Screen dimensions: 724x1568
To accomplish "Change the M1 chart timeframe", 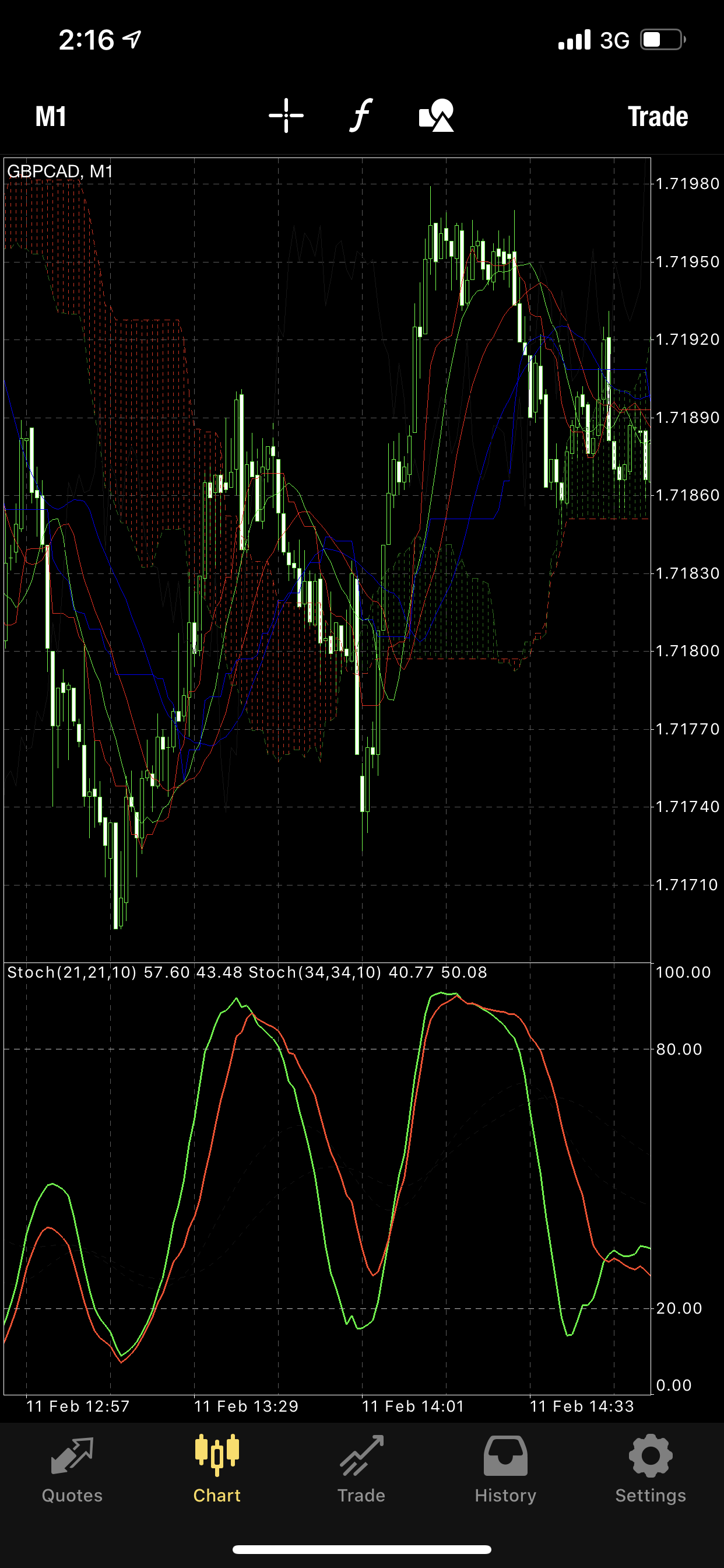I will pyautogui.click(x=51, y=116).
